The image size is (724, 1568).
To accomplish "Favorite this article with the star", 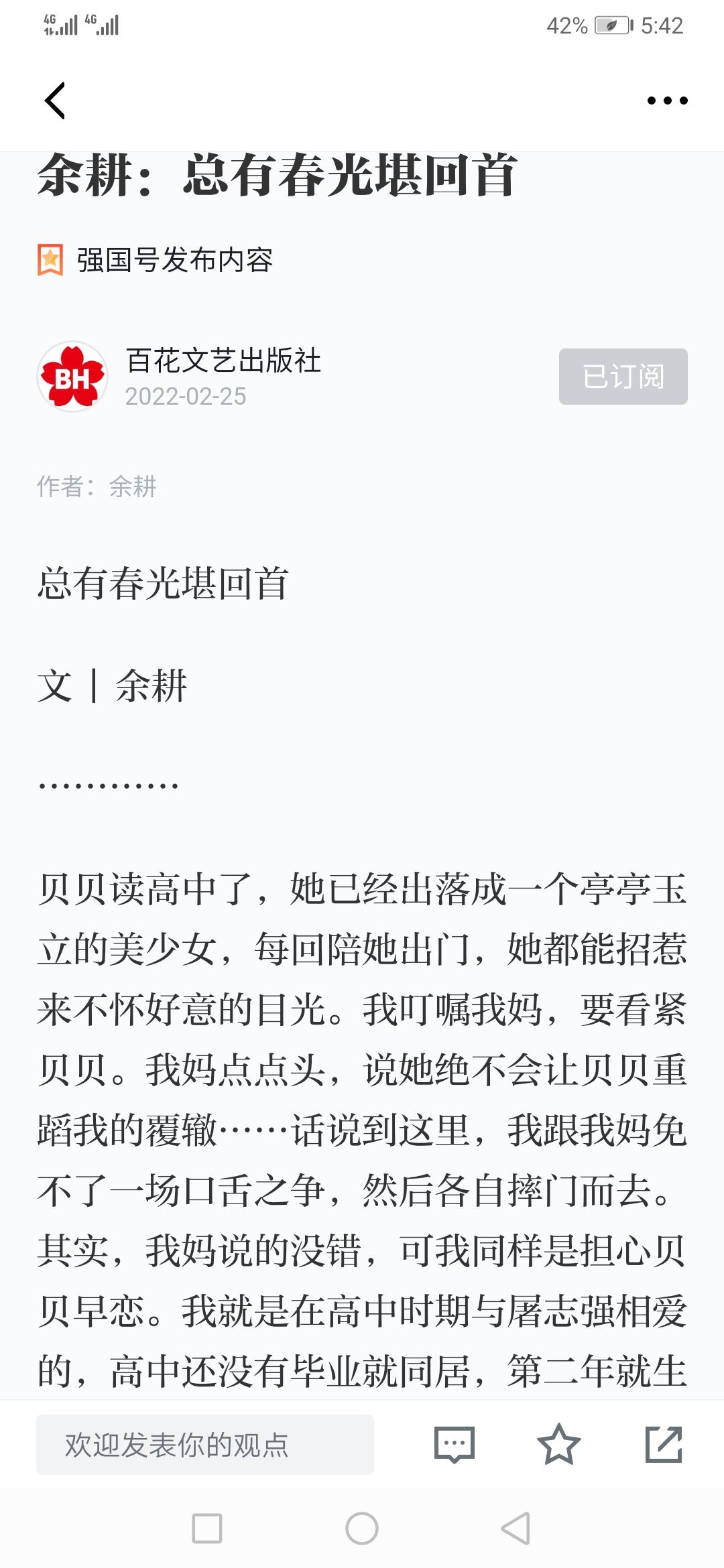I will [559, 1445].
